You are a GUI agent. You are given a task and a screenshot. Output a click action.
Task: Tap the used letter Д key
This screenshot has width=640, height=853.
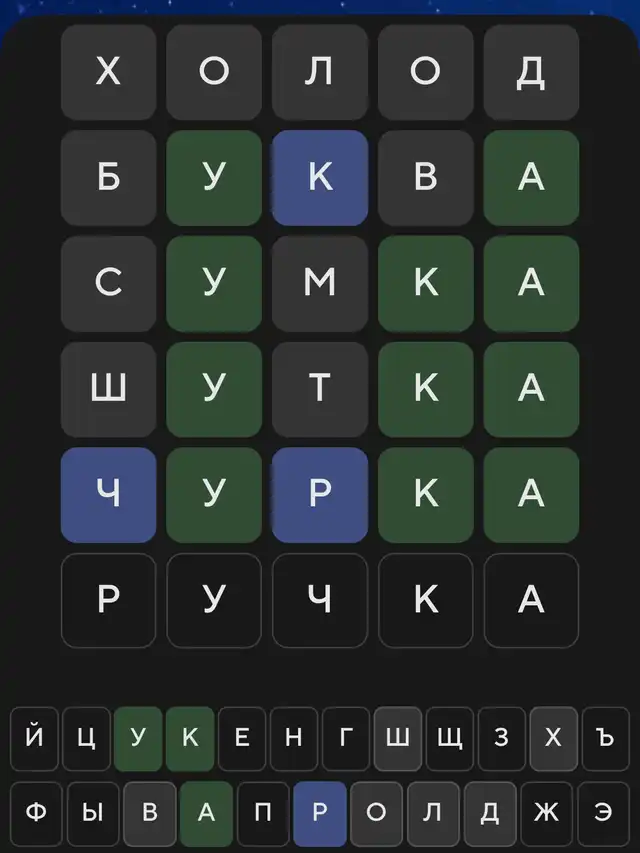tap(490, 813)
